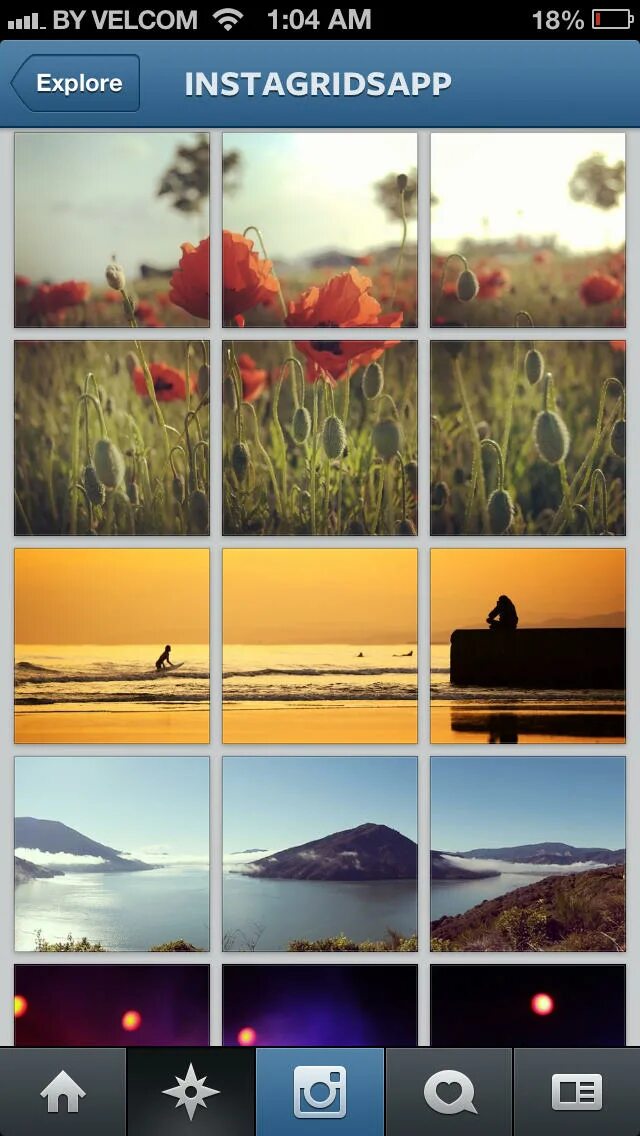
Task: Go back to Explore
Action: tap(75, 83)
